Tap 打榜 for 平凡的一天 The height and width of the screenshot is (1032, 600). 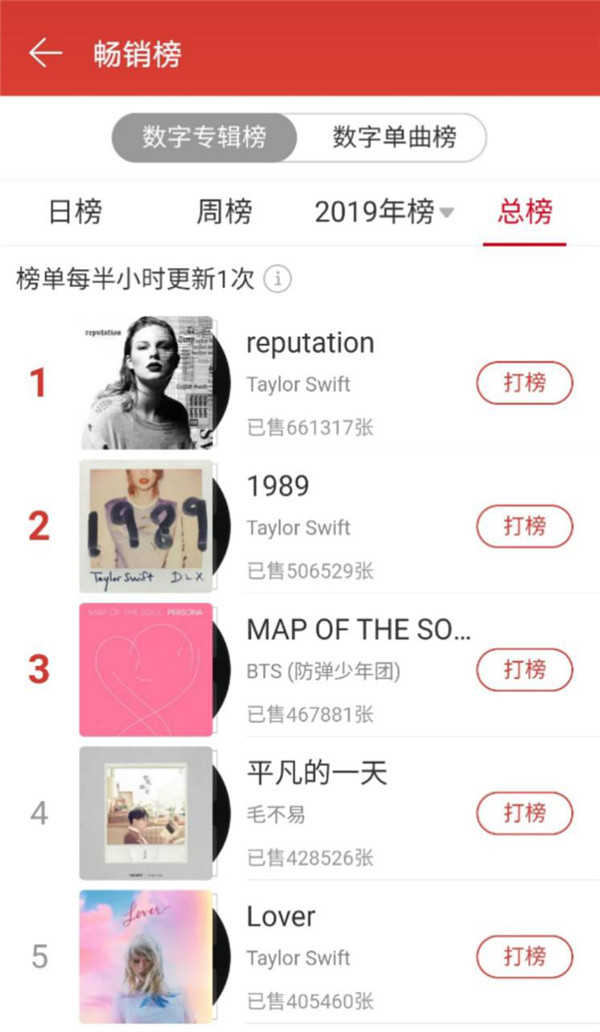pyautogui.click(x=524, y=813)
